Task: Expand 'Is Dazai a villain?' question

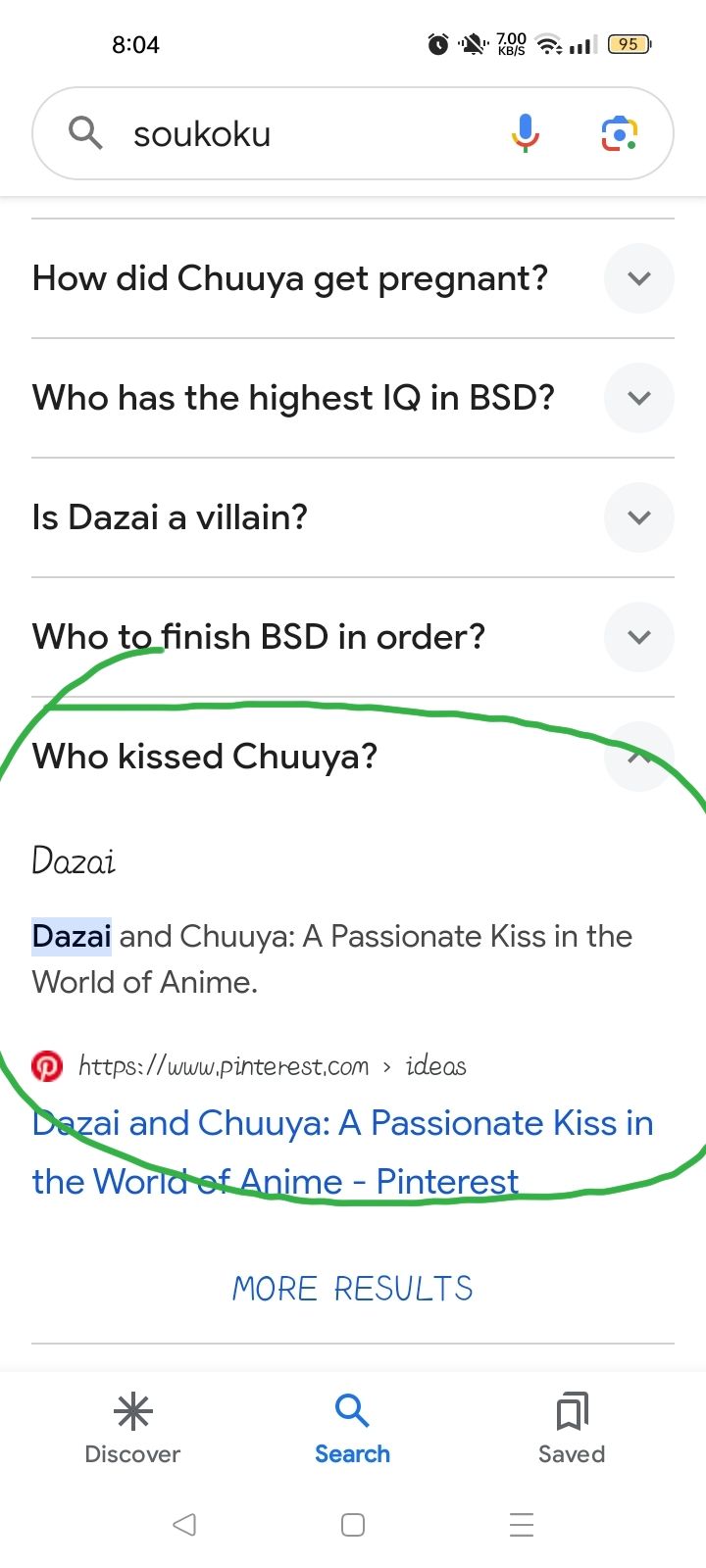Action: [x=638, y=517]
